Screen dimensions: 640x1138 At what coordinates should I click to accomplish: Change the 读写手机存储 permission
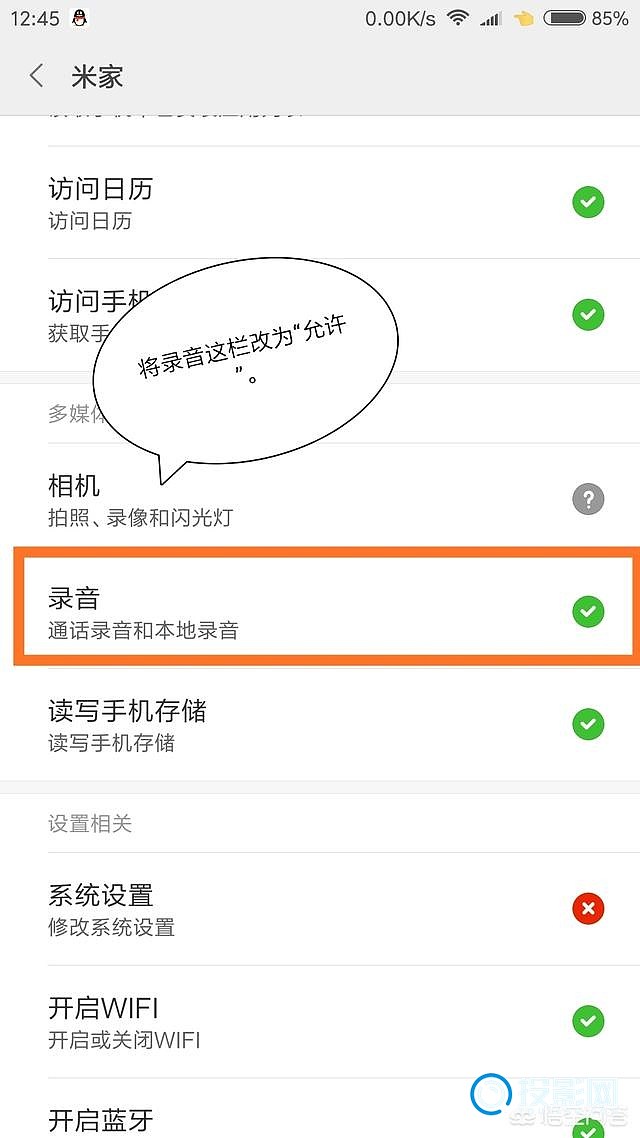320,724
